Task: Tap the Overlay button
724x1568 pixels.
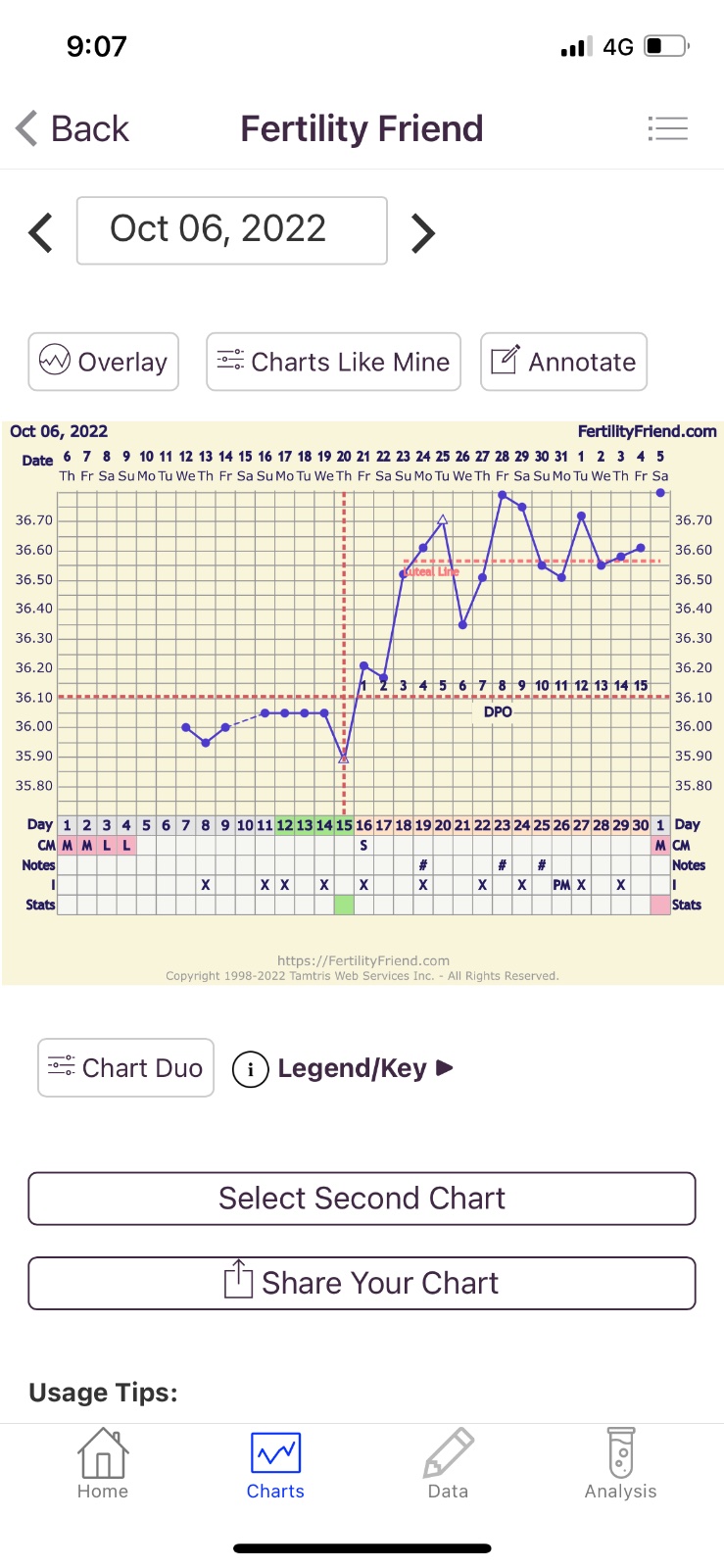Action: (104, 362)
